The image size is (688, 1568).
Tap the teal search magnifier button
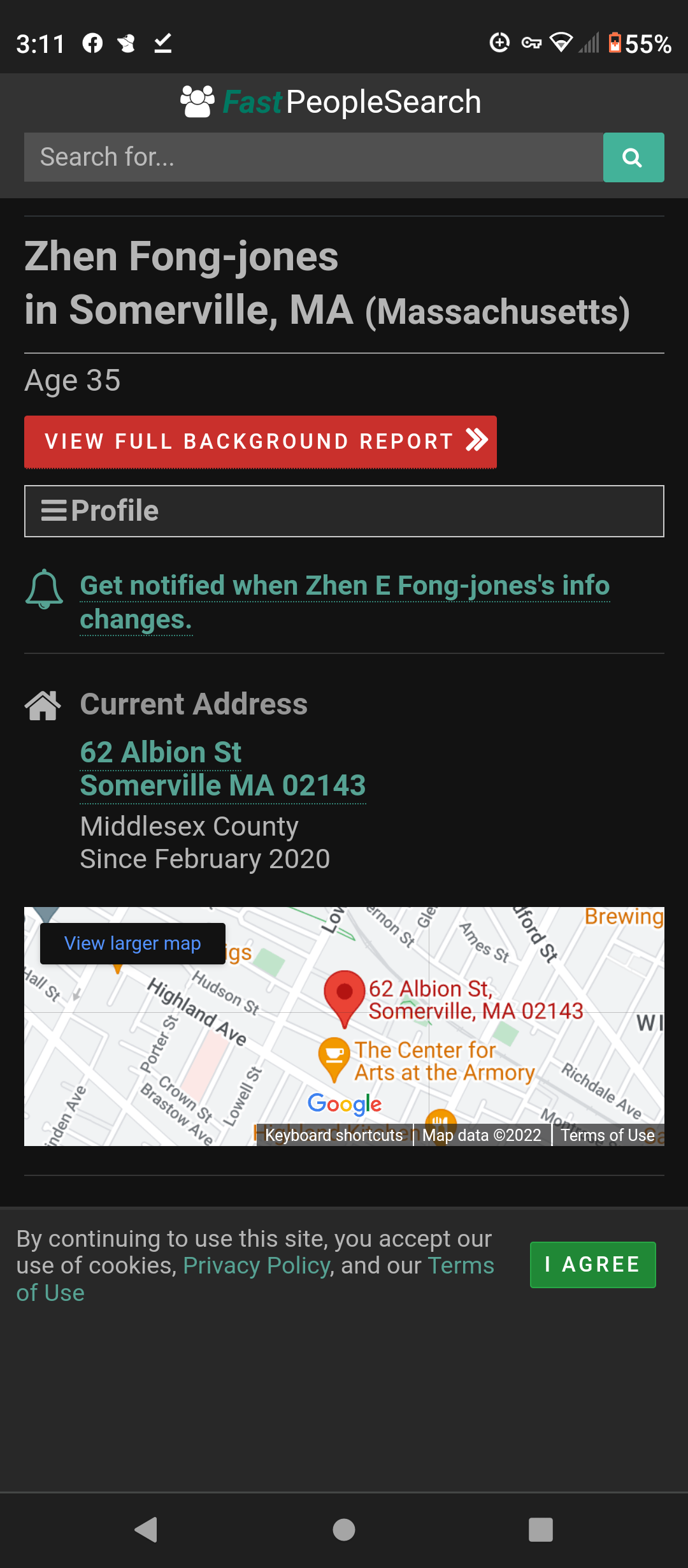coord(633,157)
